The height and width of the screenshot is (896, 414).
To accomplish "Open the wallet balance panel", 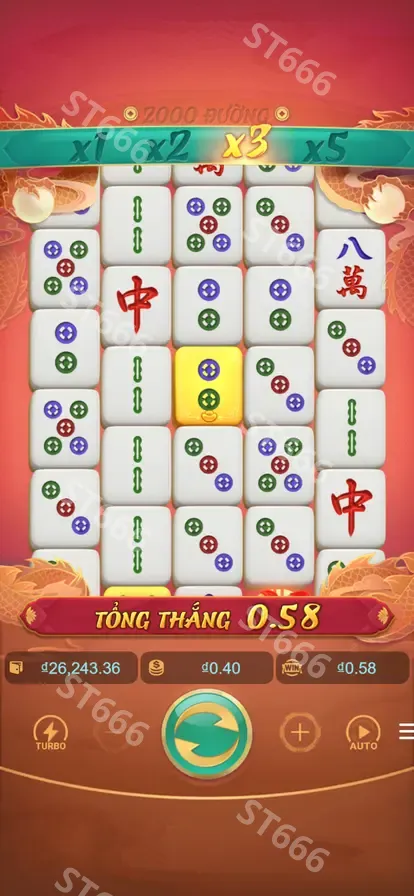I will click(71, 668).
